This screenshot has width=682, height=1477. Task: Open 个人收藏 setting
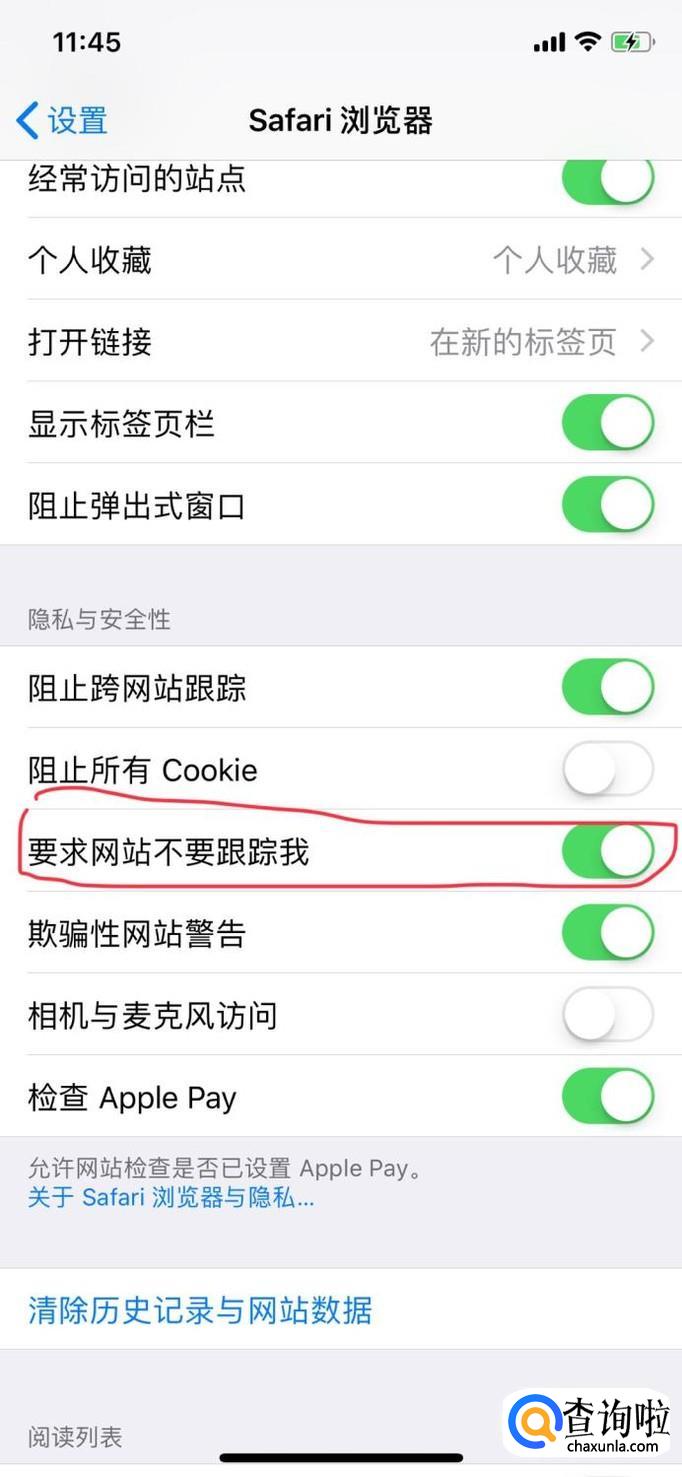click(x=341, y=261)
